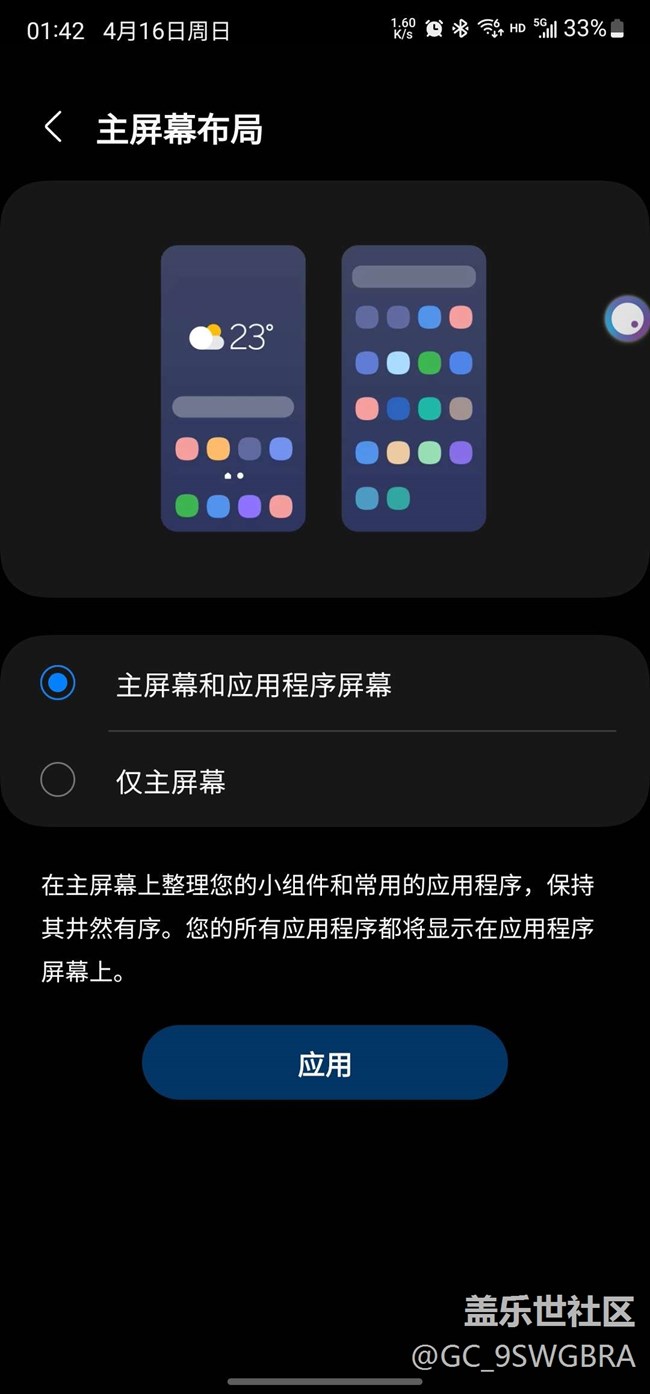Open the floating assistant bubble
This screenshot has width=650, height=1394.
tap(627, 320)
